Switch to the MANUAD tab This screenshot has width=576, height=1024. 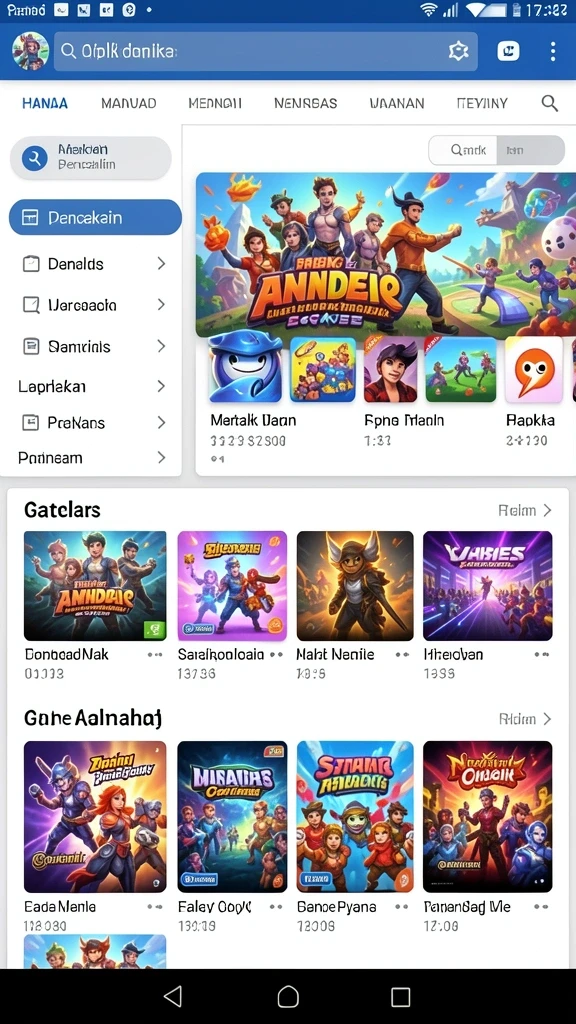coord(129,103)
